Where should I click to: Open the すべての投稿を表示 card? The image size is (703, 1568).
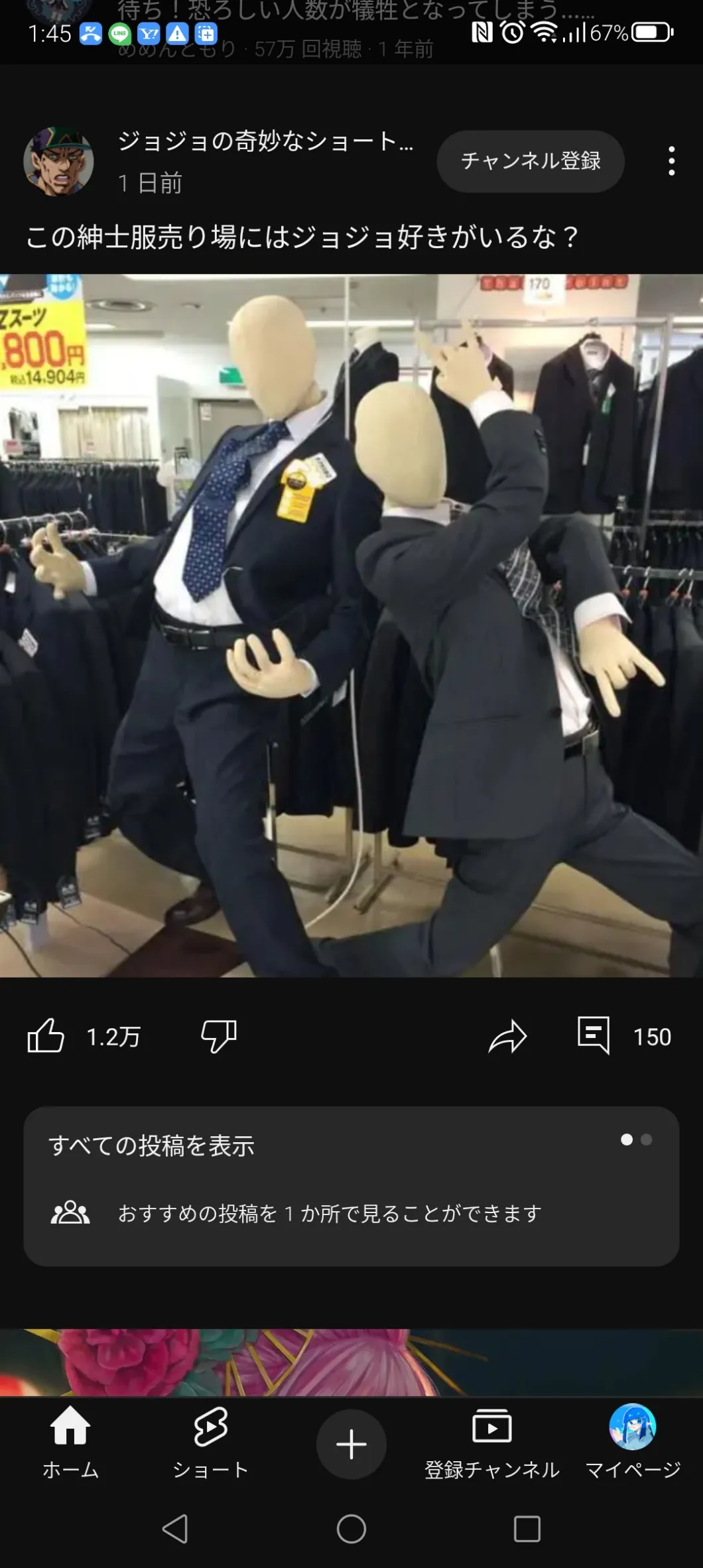point(351,1186)
